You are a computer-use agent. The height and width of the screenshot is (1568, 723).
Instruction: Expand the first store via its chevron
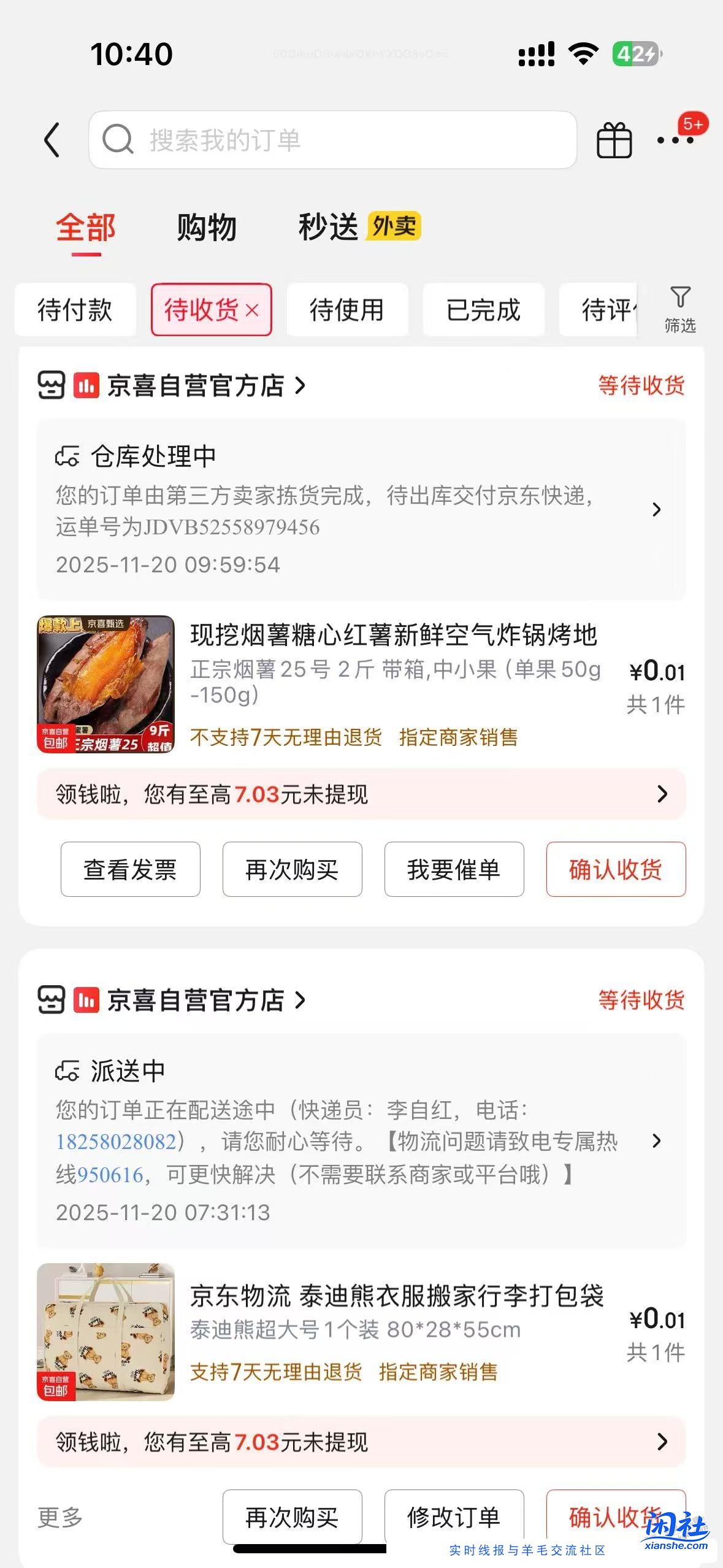300,386
